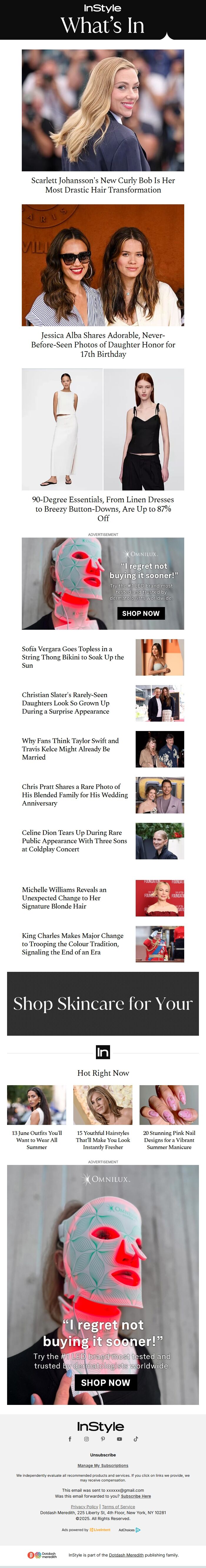This screenshot has width=206, height=1568.
Task: Open the Sofía Vergara bikini story
Action: (73, 657)
